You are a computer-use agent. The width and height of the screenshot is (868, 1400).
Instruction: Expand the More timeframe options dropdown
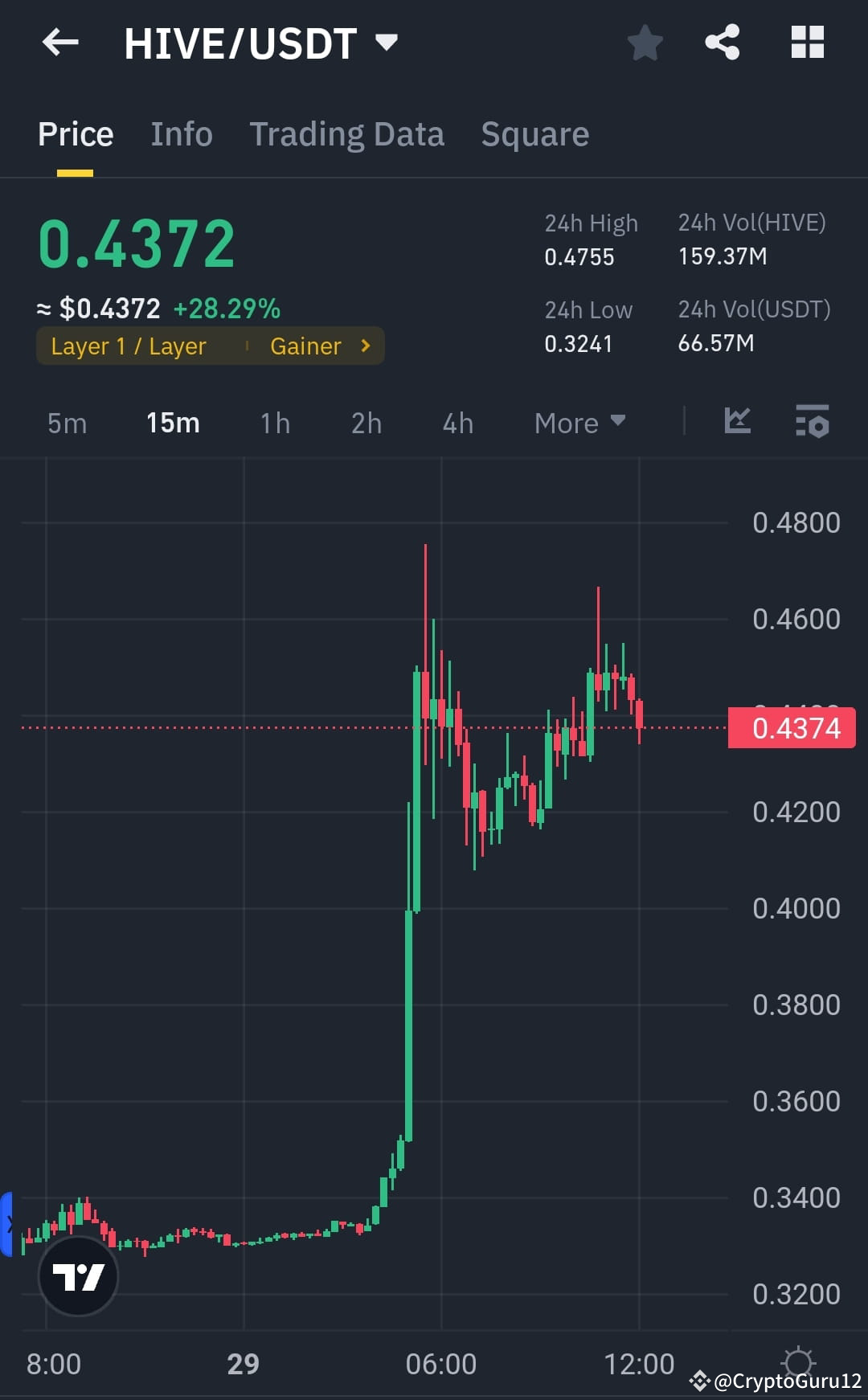[579, 423]
